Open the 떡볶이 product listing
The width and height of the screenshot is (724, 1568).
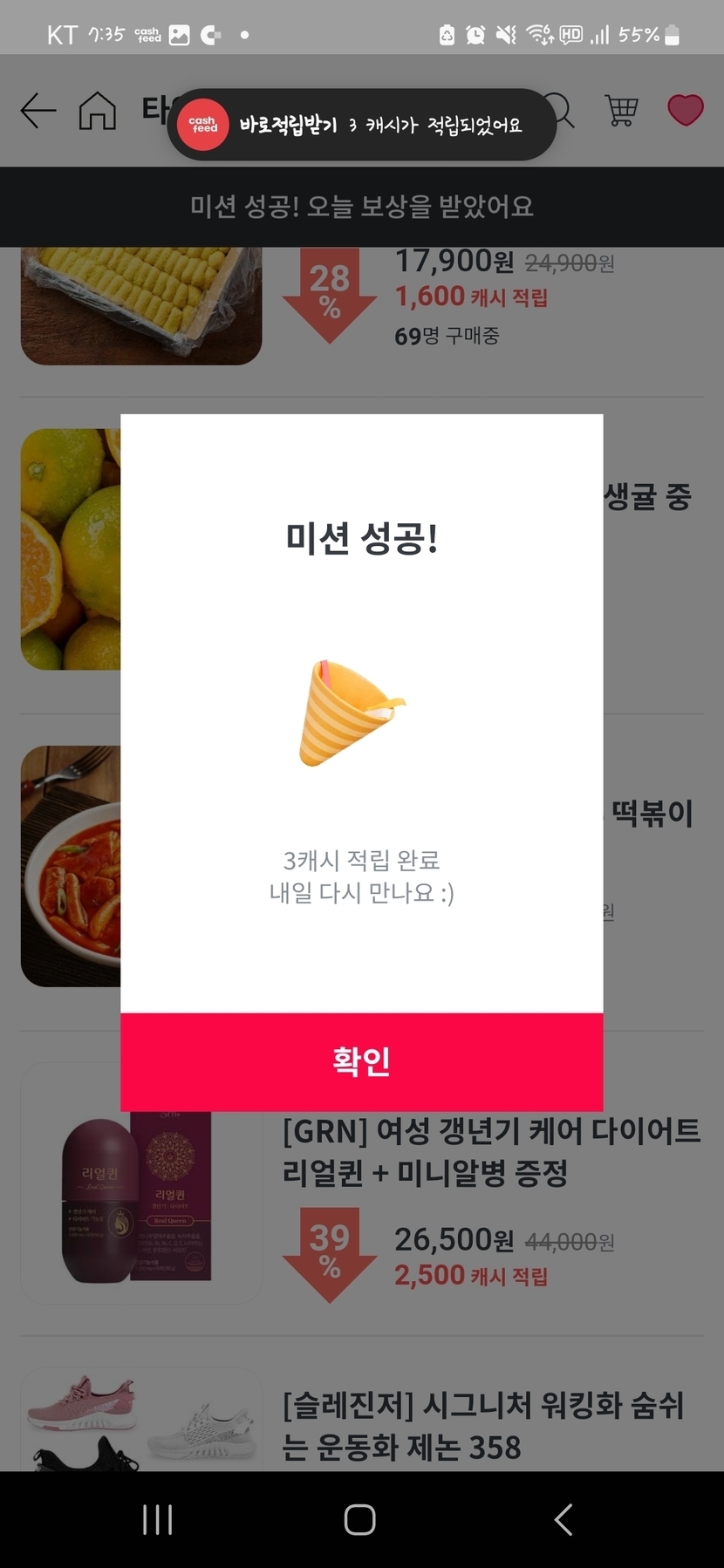[652, 814]
